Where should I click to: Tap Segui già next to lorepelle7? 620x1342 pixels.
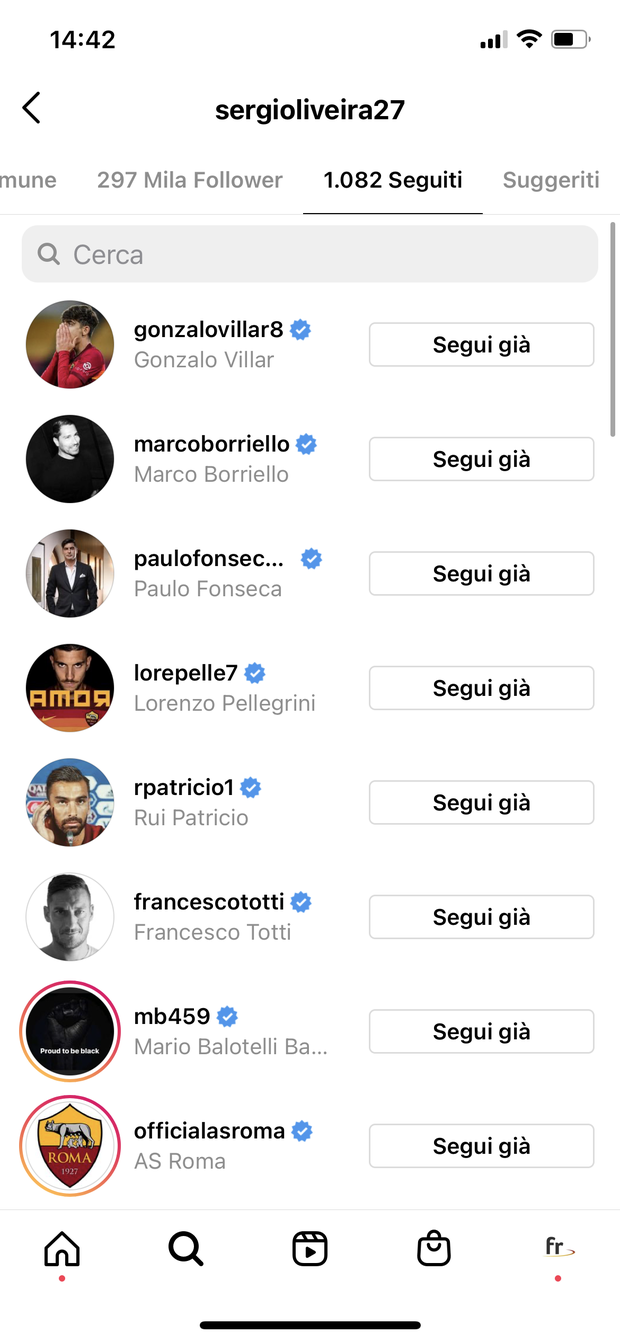click(x=481, y=688)
